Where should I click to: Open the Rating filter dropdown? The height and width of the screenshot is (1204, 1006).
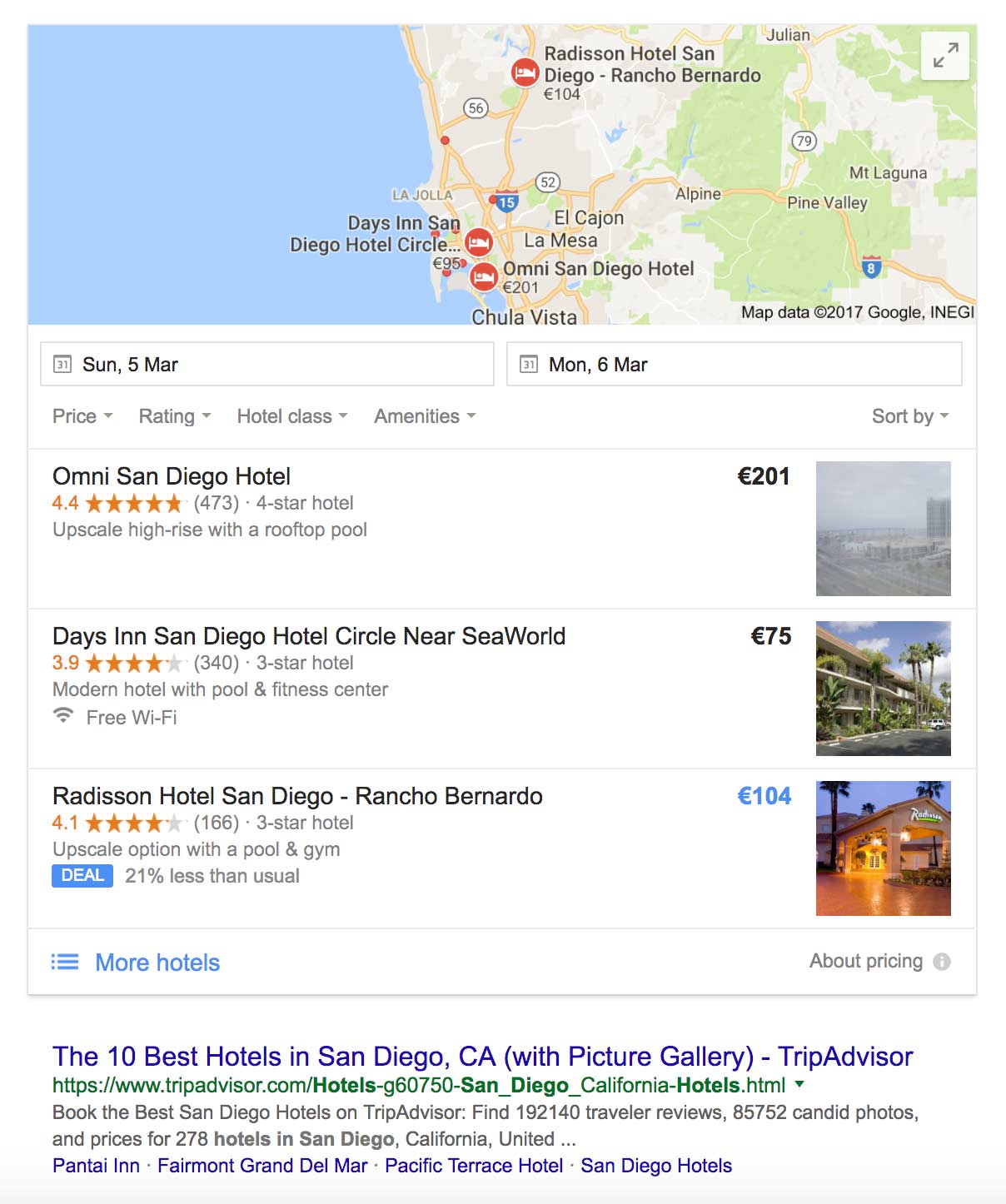pos(174,416)
